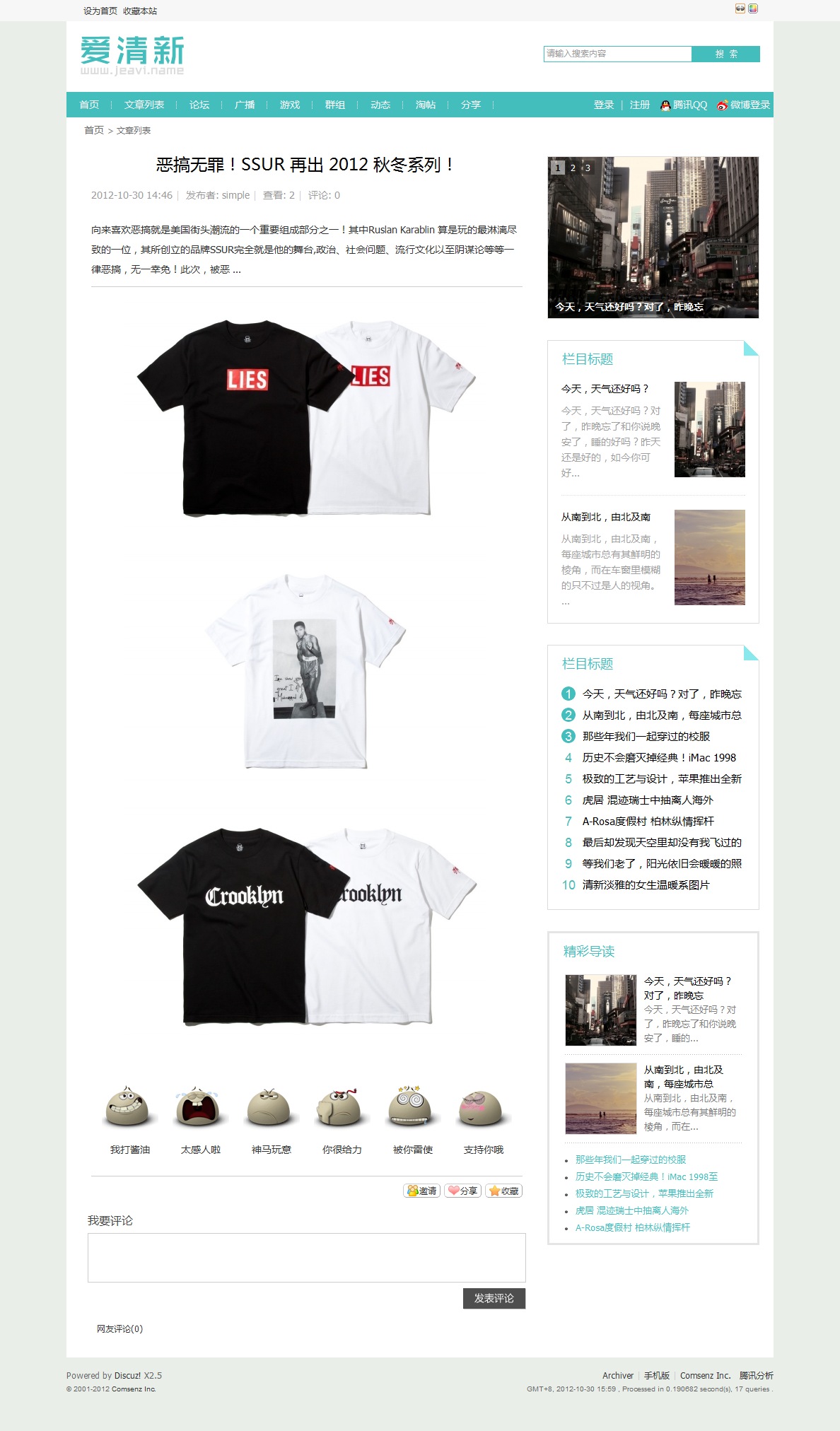840x1431 pixels.
Task: Open the 首页 breadcrumb link
Action: click(x=94, y=130)
